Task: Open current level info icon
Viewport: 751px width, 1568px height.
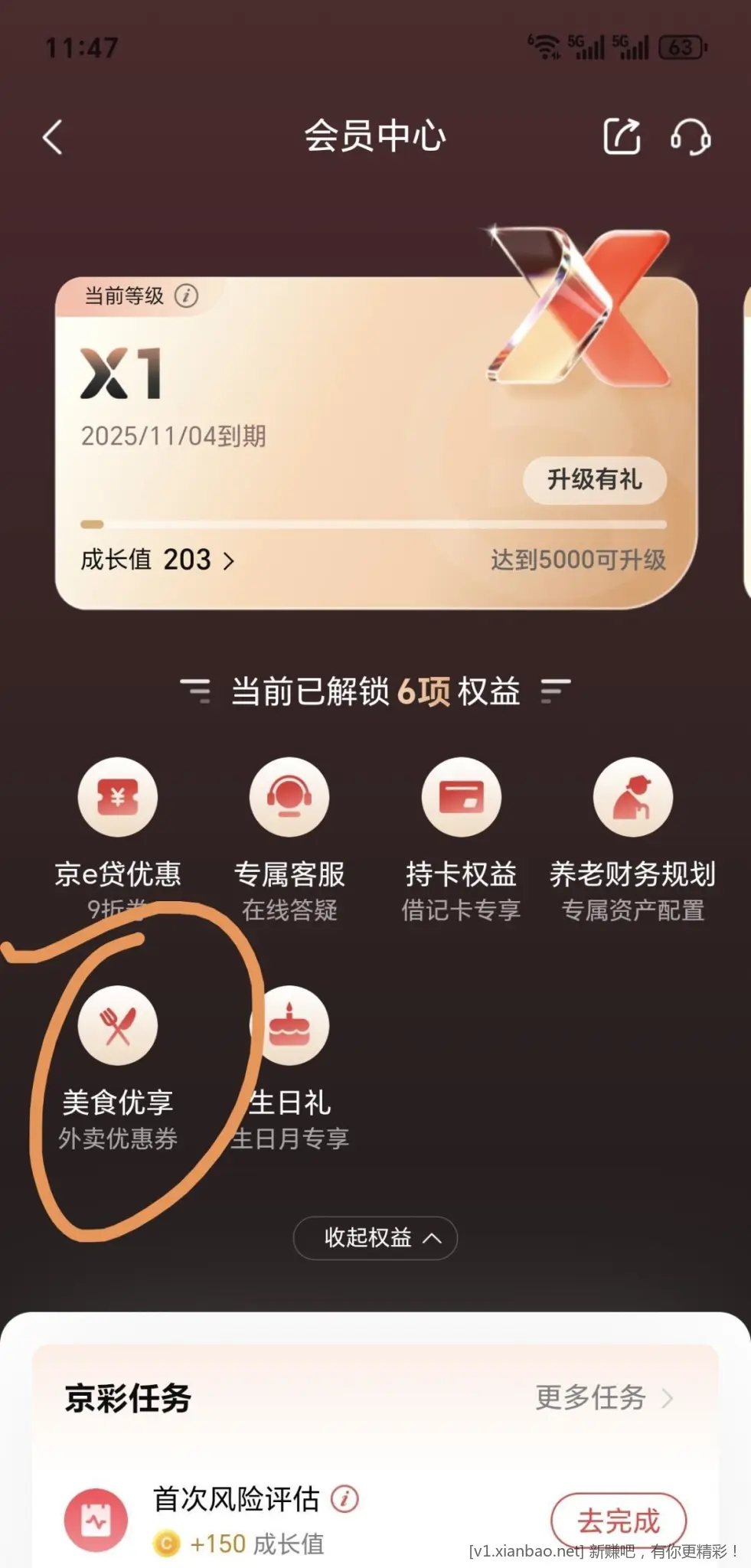Action: [x=186, y=296]
